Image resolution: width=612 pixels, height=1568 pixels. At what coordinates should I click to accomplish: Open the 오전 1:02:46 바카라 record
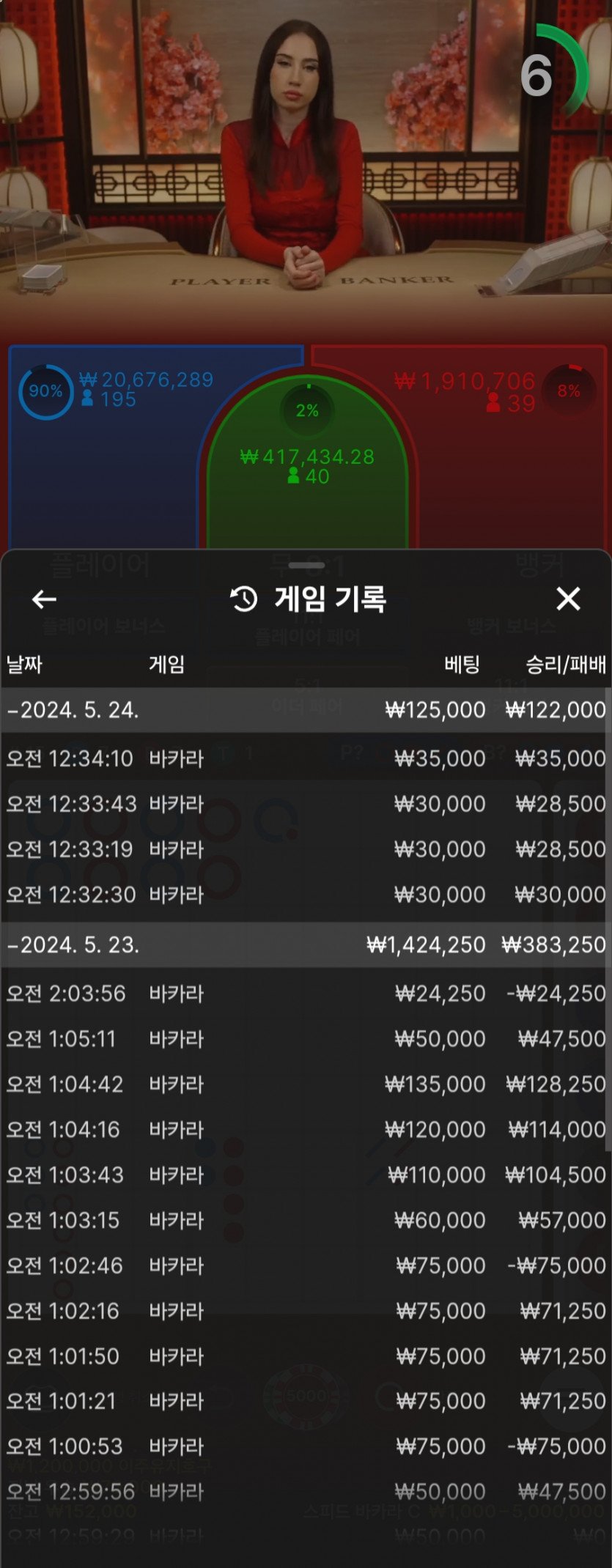[x=306, y=1266]
